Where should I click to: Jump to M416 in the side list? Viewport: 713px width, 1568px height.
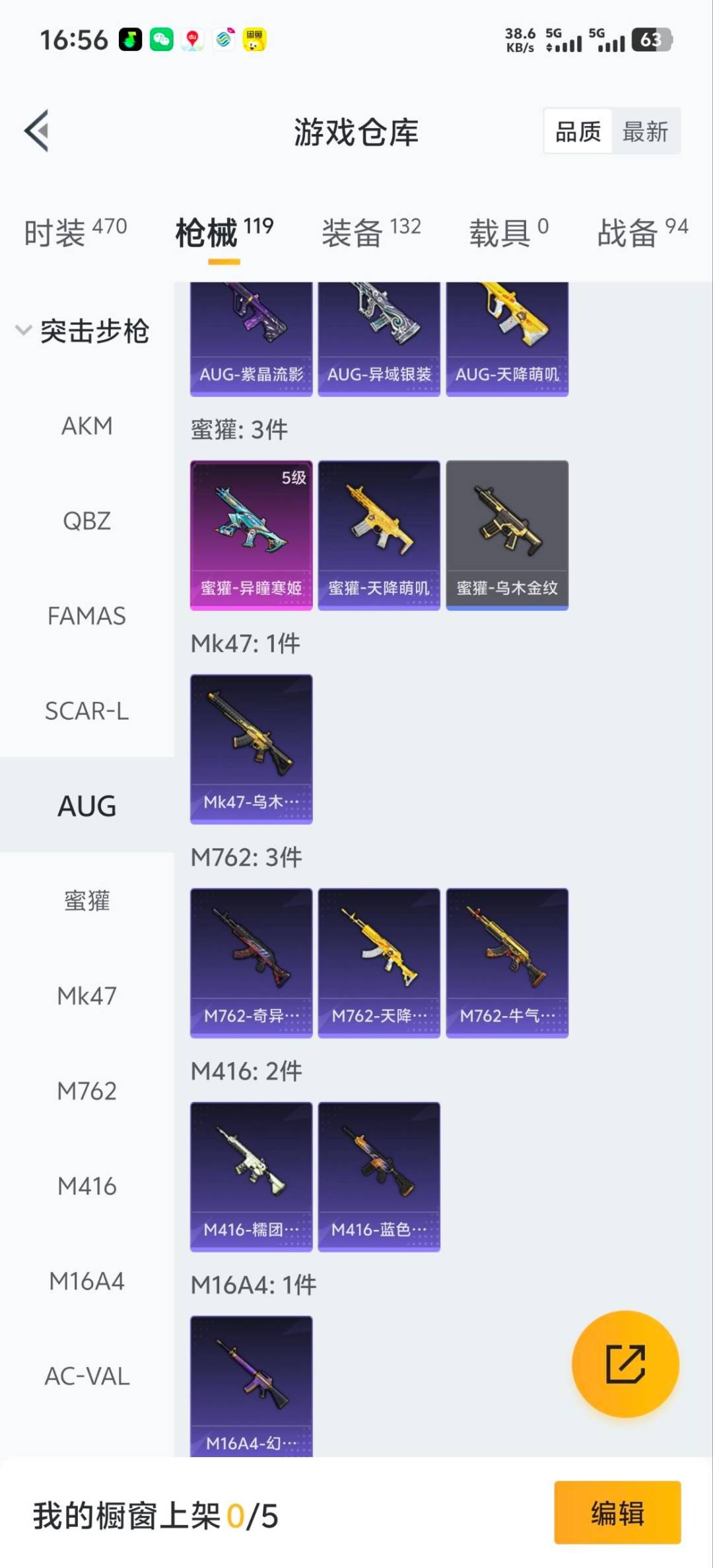click(86, 1186)
